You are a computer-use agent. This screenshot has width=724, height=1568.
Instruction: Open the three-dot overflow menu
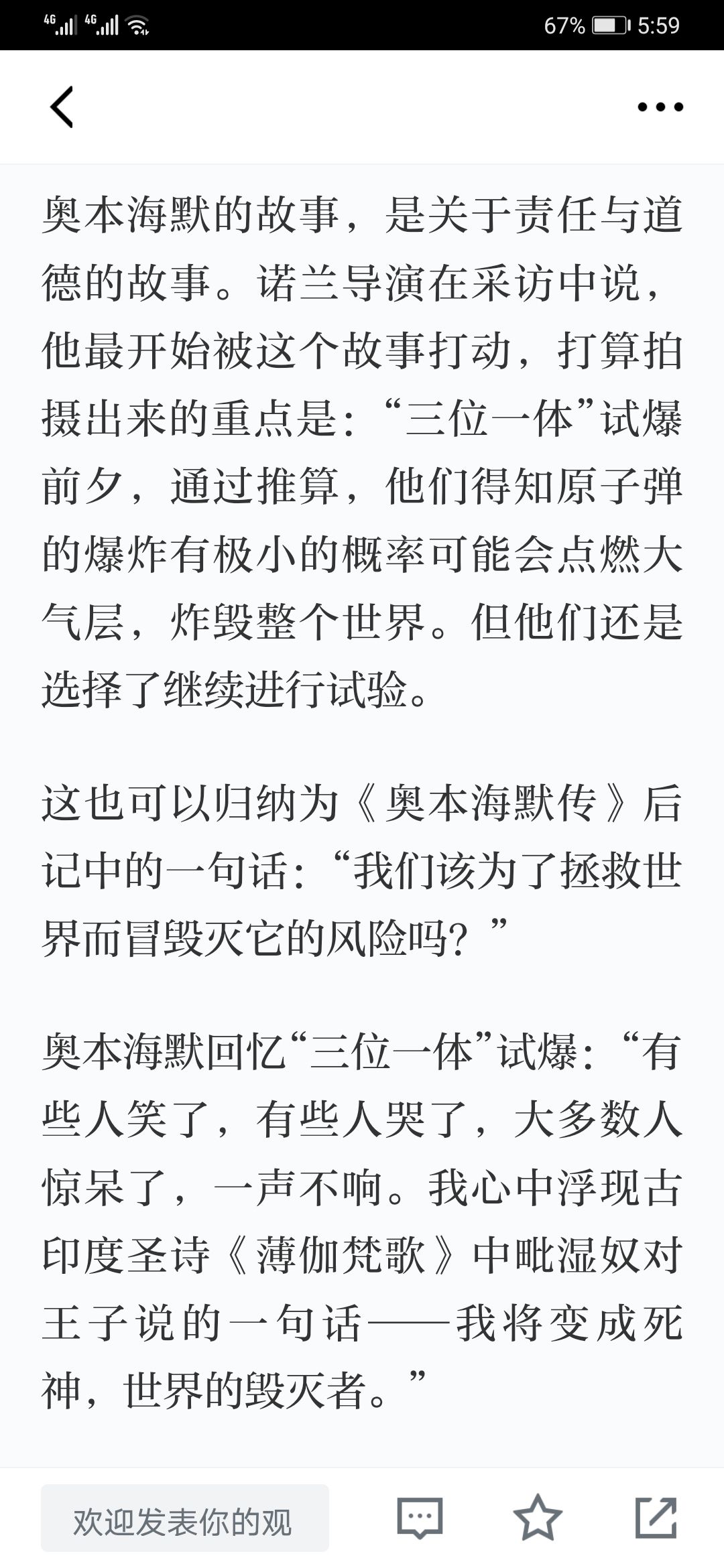[660, 107]
